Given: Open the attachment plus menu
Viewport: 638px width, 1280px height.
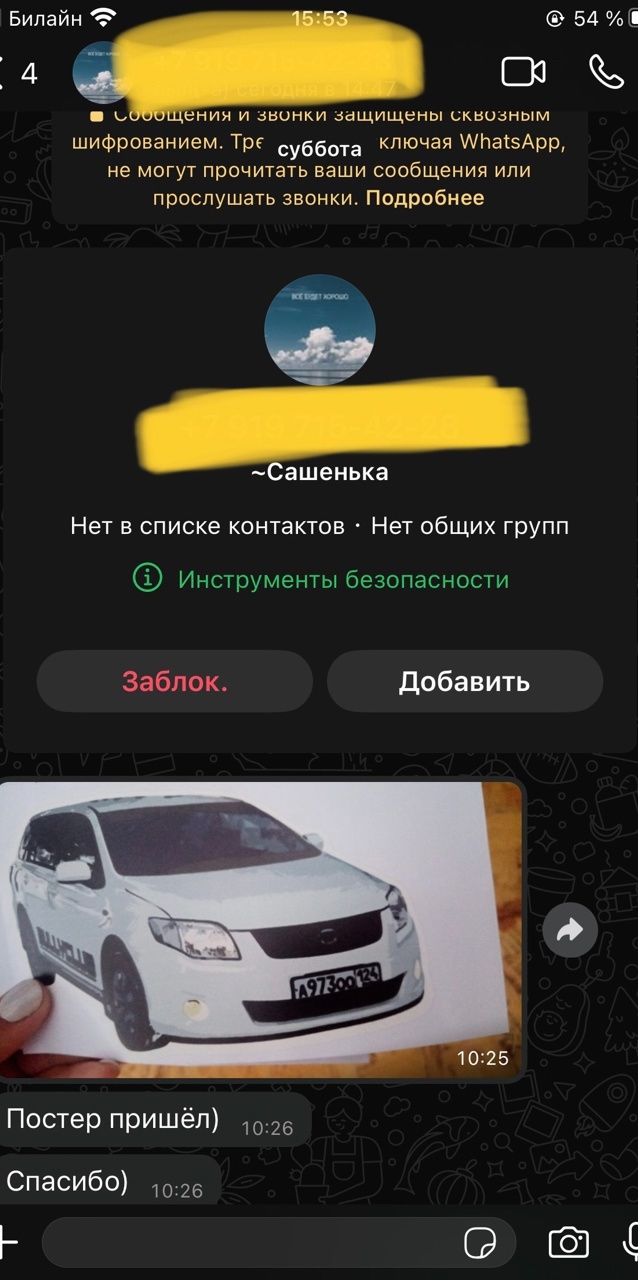Looking at the screenshot, I should point(8,1243).
